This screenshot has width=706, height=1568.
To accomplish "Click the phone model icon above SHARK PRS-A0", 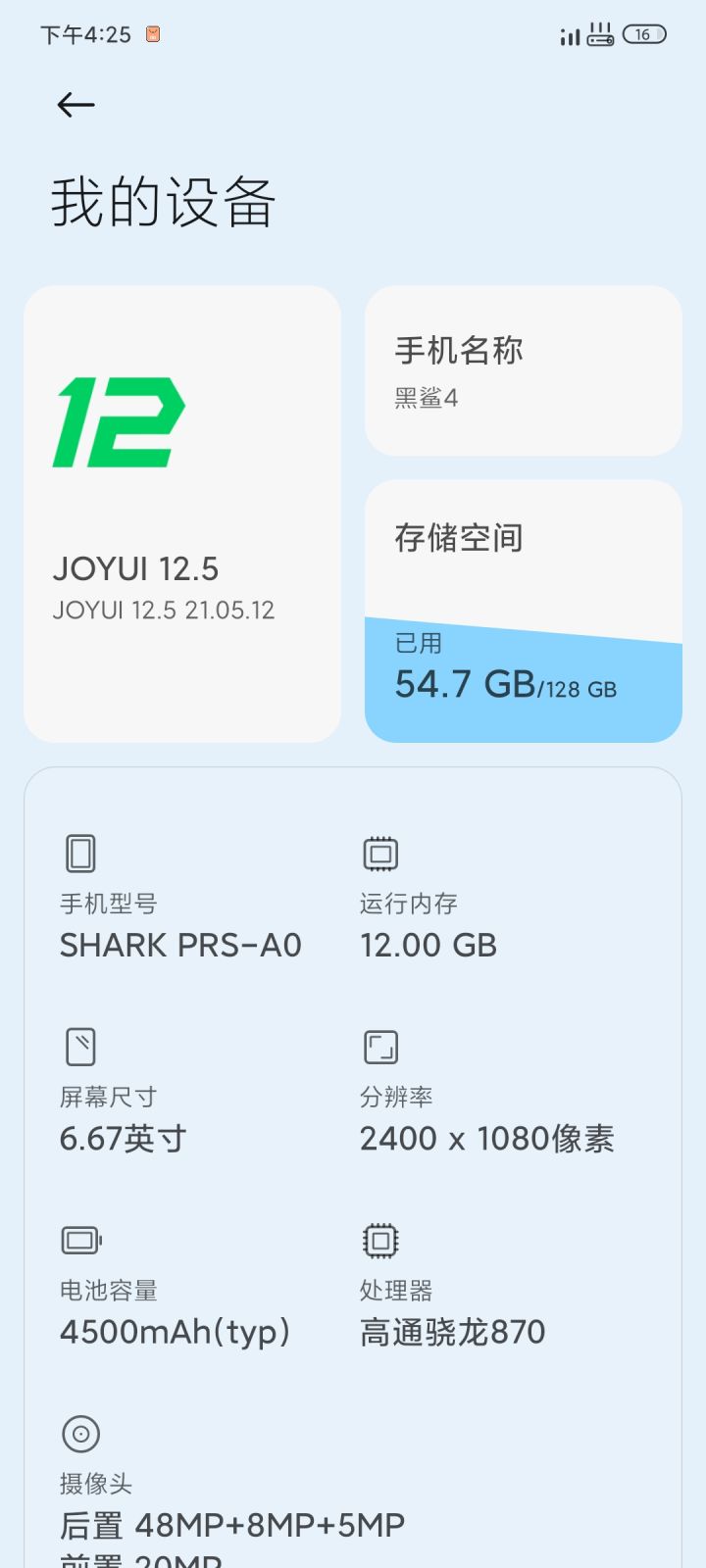I will pos(80,854).
